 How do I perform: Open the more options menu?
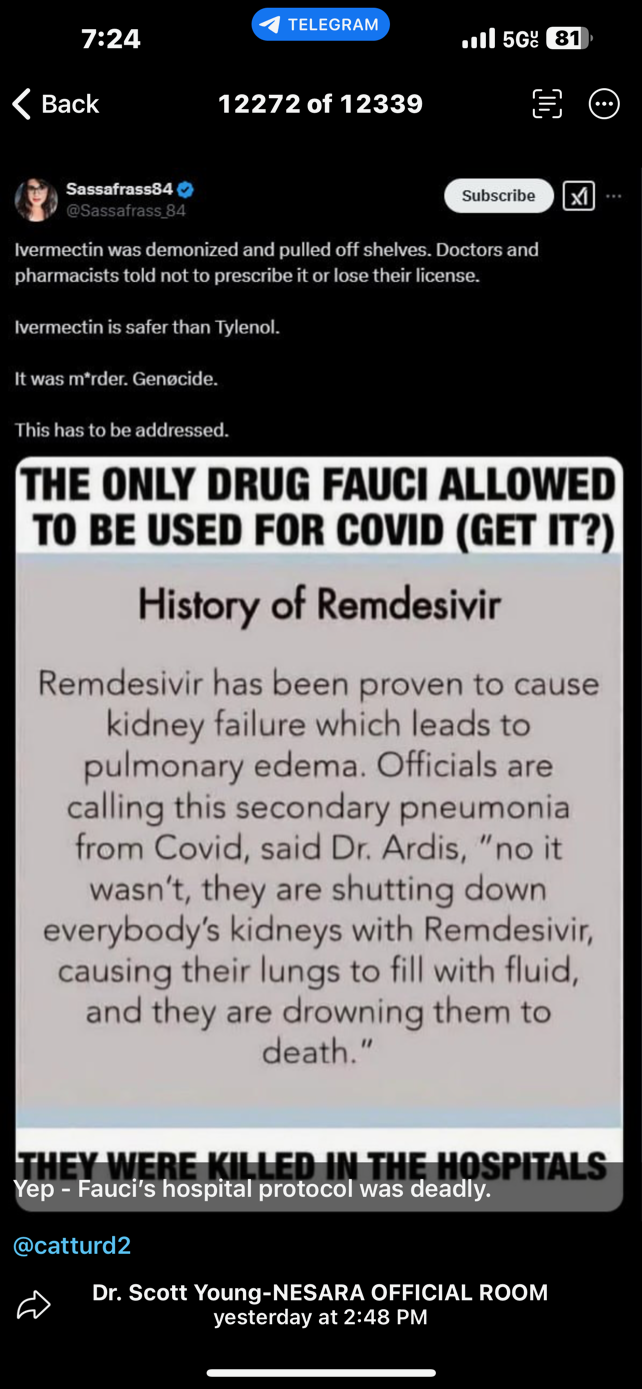(604, 104)
